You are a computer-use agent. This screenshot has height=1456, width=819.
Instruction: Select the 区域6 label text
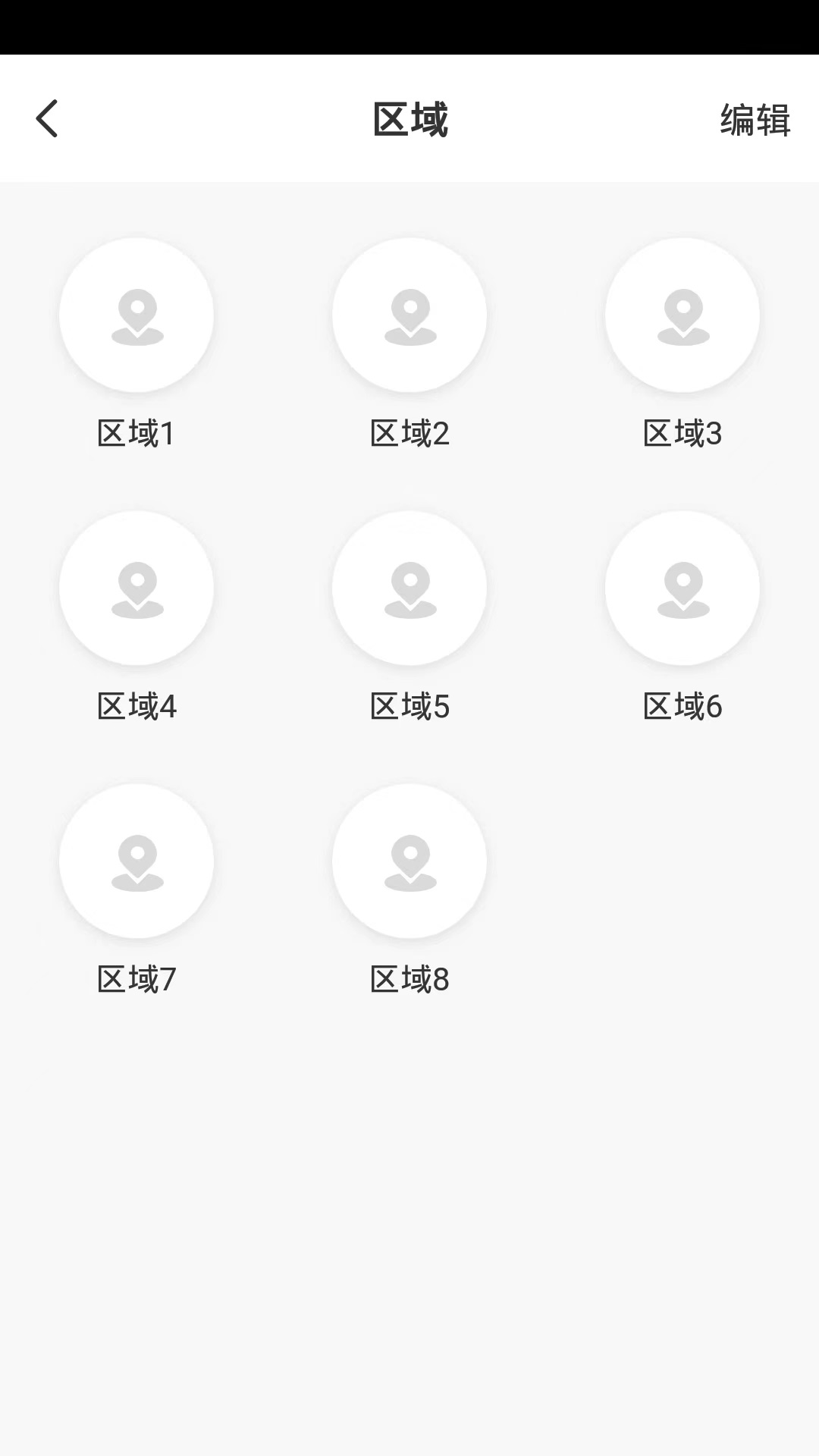(x=682, y=705)
